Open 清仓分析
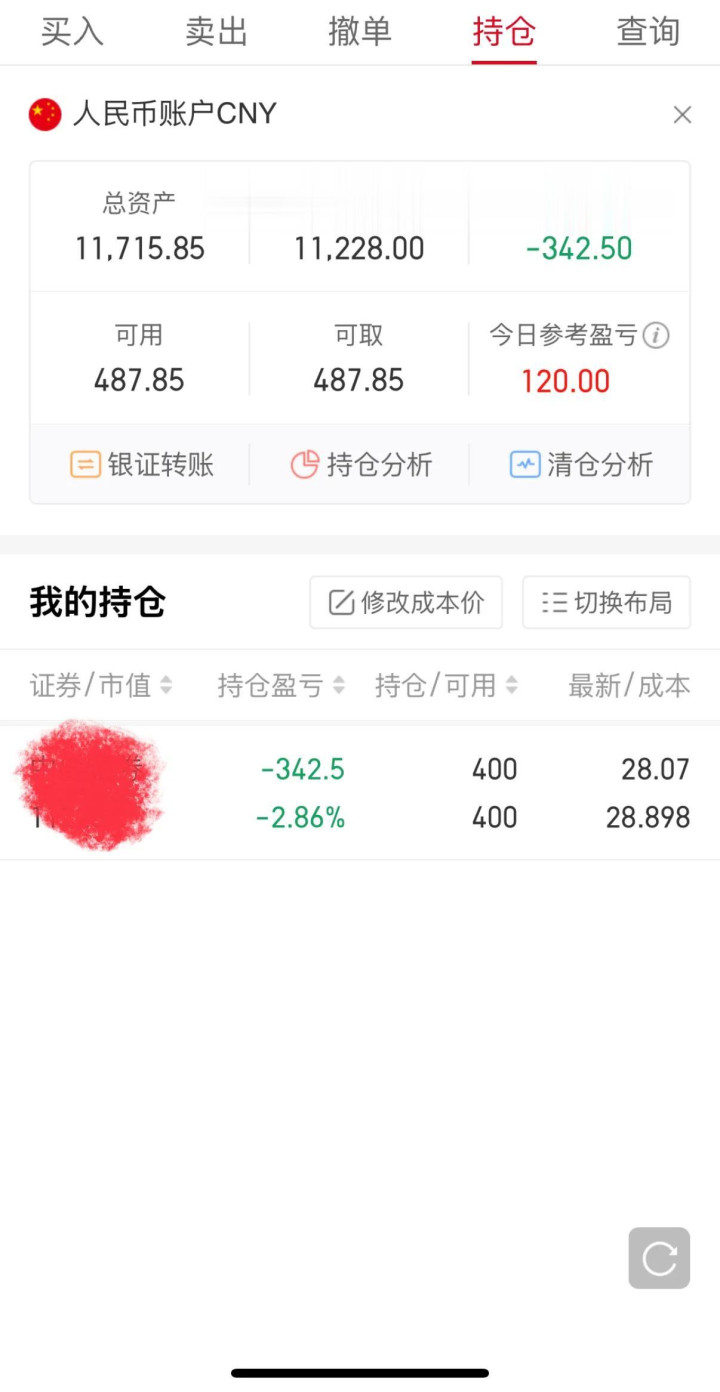Image resolution: width=720 pixels, height=1392 pixels. [x=581, y=465]
